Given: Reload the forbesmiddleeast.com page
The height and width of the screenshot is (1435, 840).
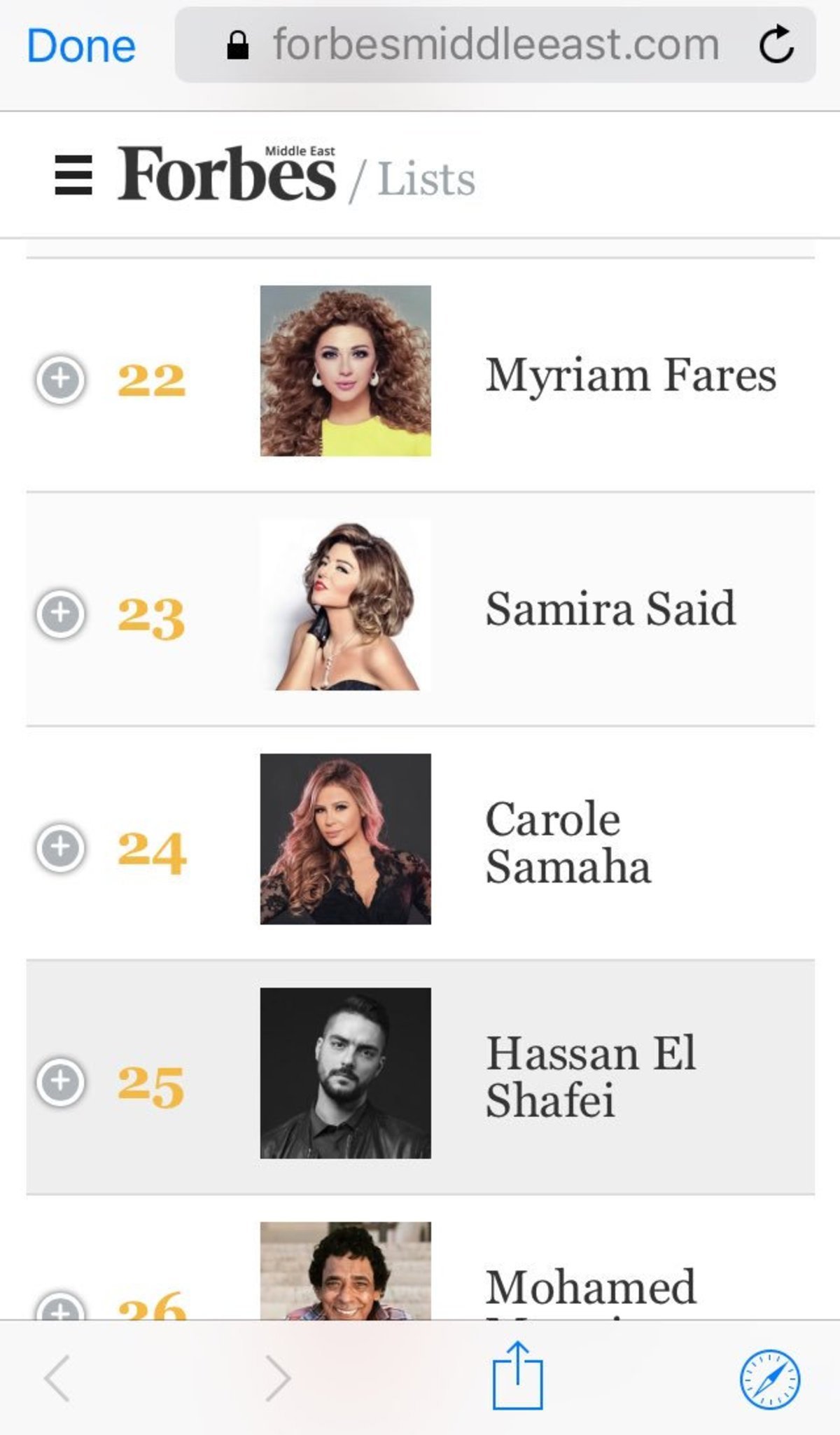Looking at the screenshot, I should (x=776, y=45).
